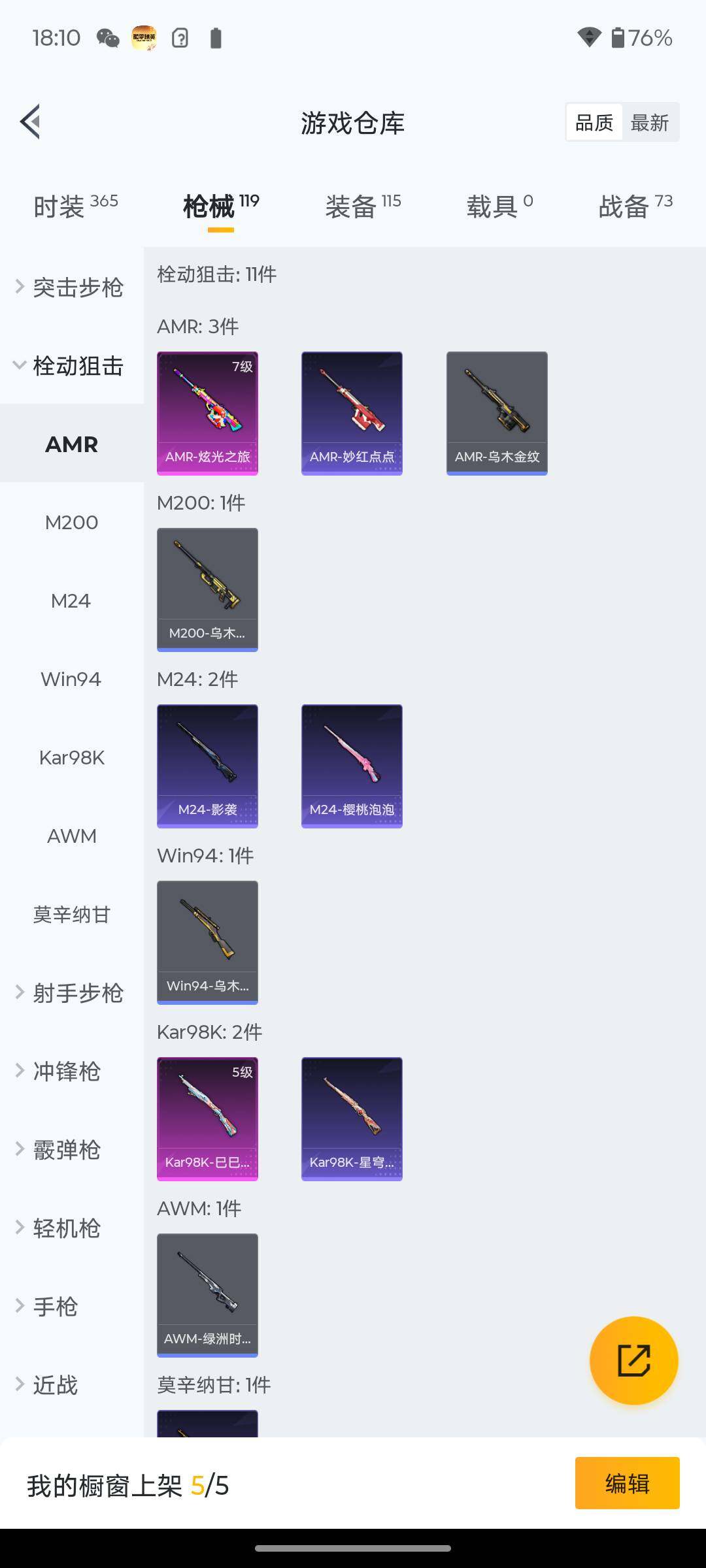Open the M24-樱桃泡泡 skin
This screenshot has height=1568, width=706.
[352, 766]
